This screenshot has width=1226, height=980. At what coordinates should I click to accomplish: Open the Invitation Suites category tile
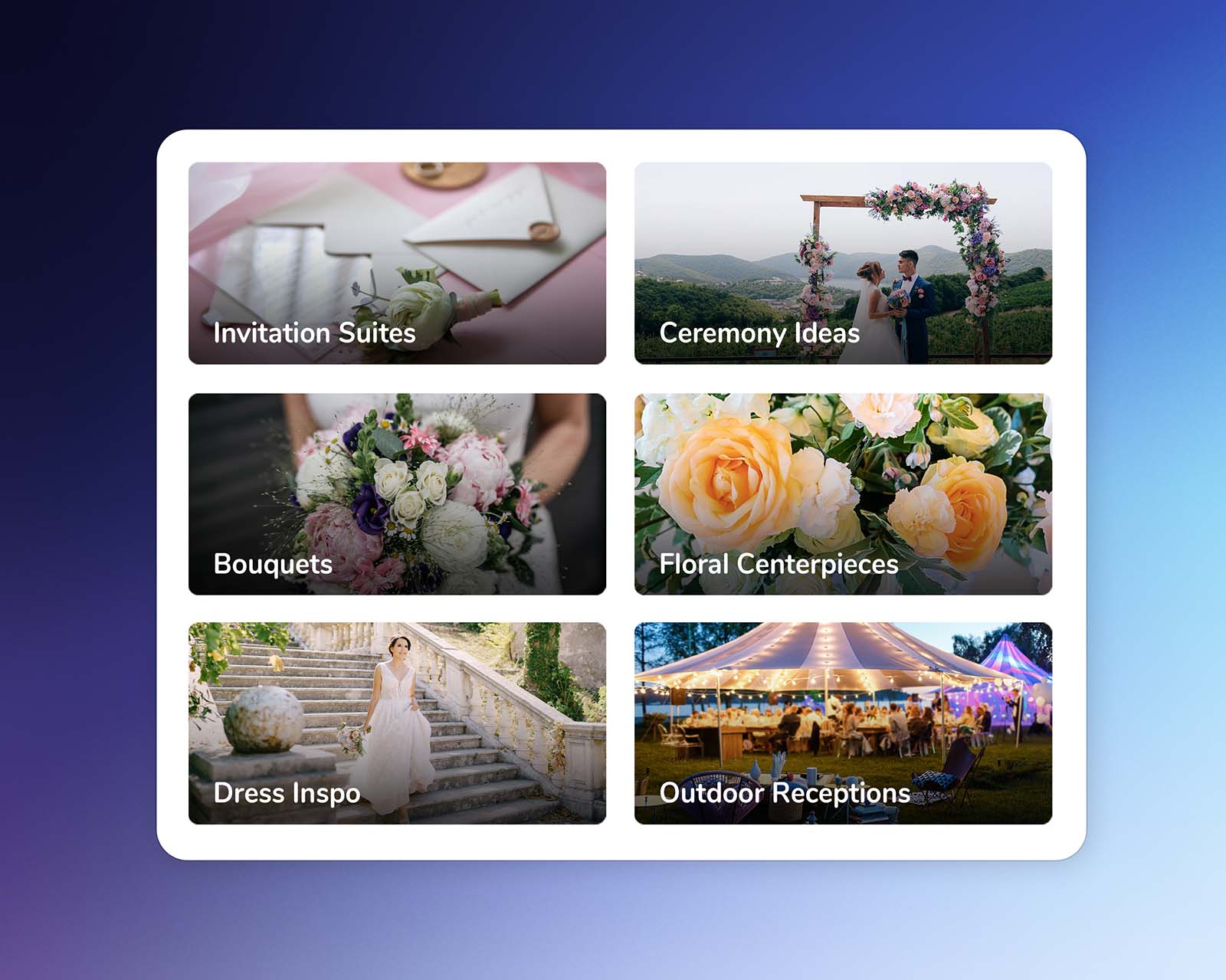click(397, 263)
